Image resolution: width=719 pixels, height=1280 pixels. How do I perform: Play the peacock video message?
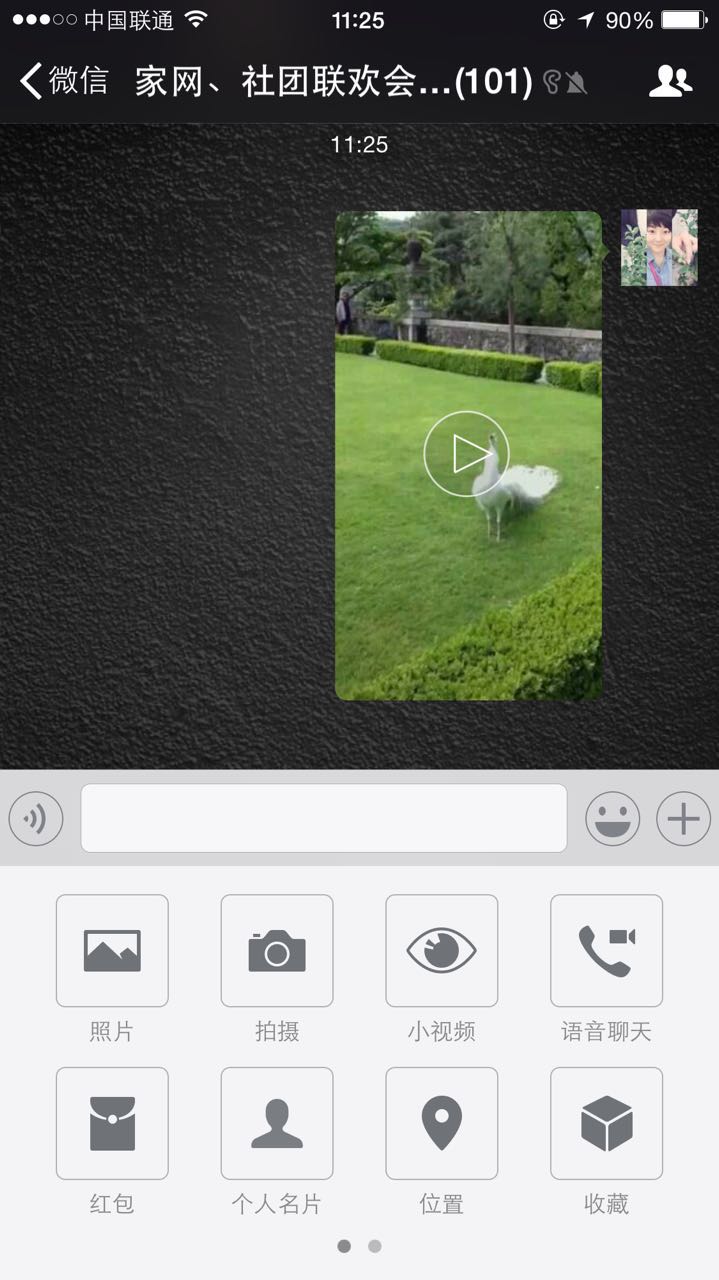[468, 455]
